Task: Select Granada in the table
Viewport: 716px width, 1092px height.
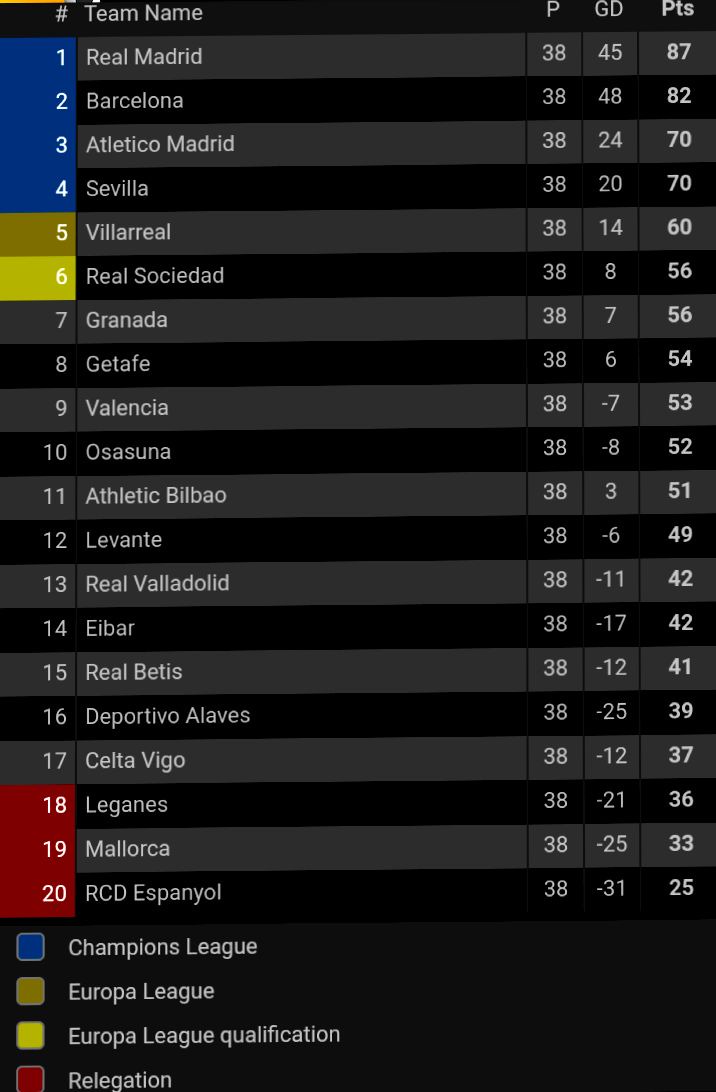Action: (127, 320)
